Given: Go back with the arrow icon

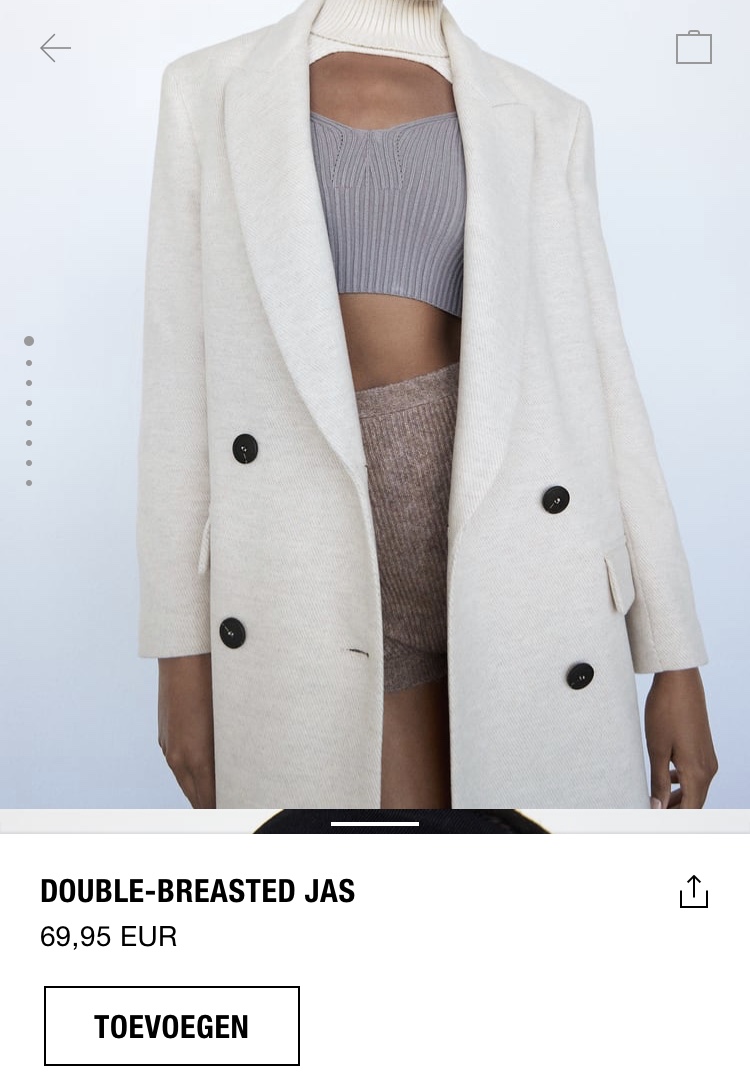Looking at the screenshot, I should coord(55,47).
